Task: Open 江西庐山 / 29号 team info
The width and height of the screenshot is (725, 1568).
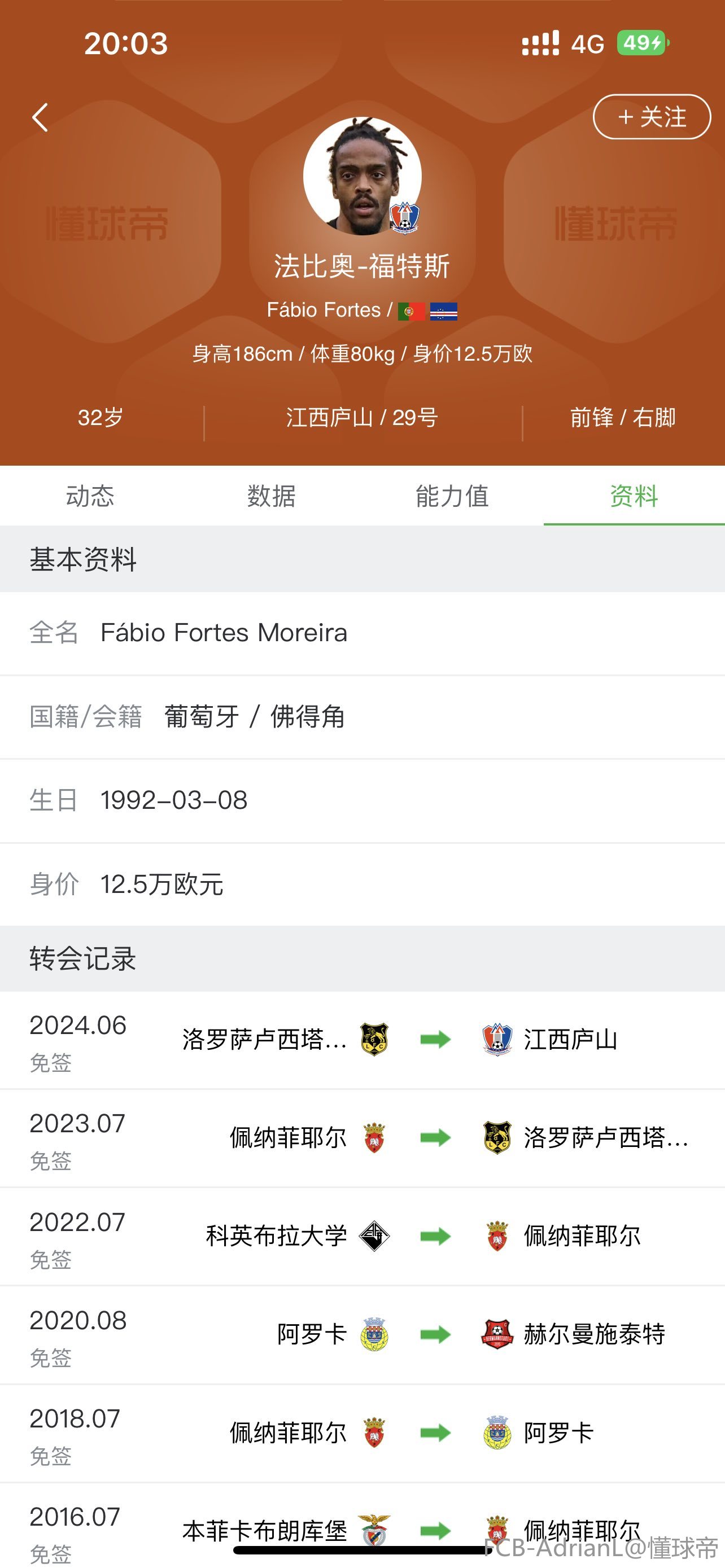Action: [362, 418]
